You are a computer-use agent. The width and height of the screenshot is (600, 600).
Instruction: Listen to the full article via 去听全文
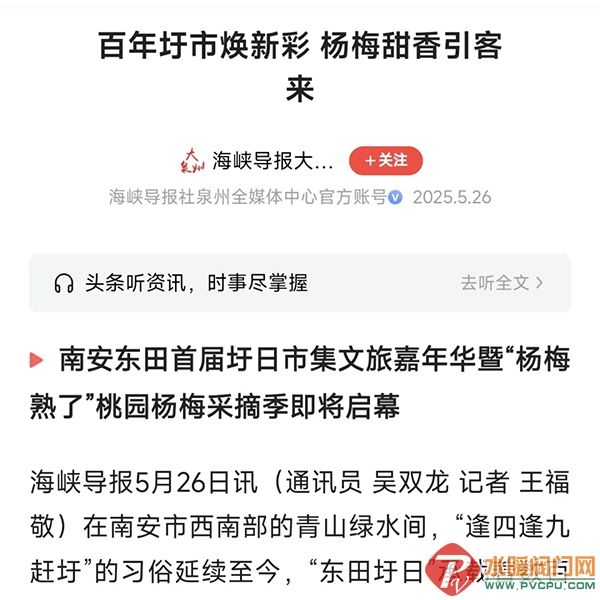pos(501,283)
